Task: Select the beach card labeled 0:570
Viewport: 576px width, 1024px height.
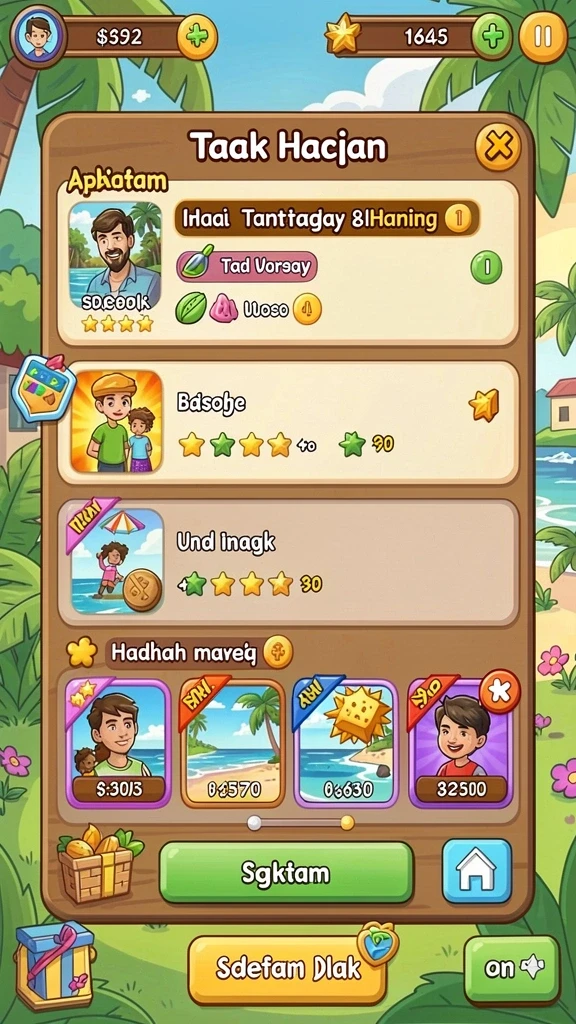Action: [x=232, y=743]
